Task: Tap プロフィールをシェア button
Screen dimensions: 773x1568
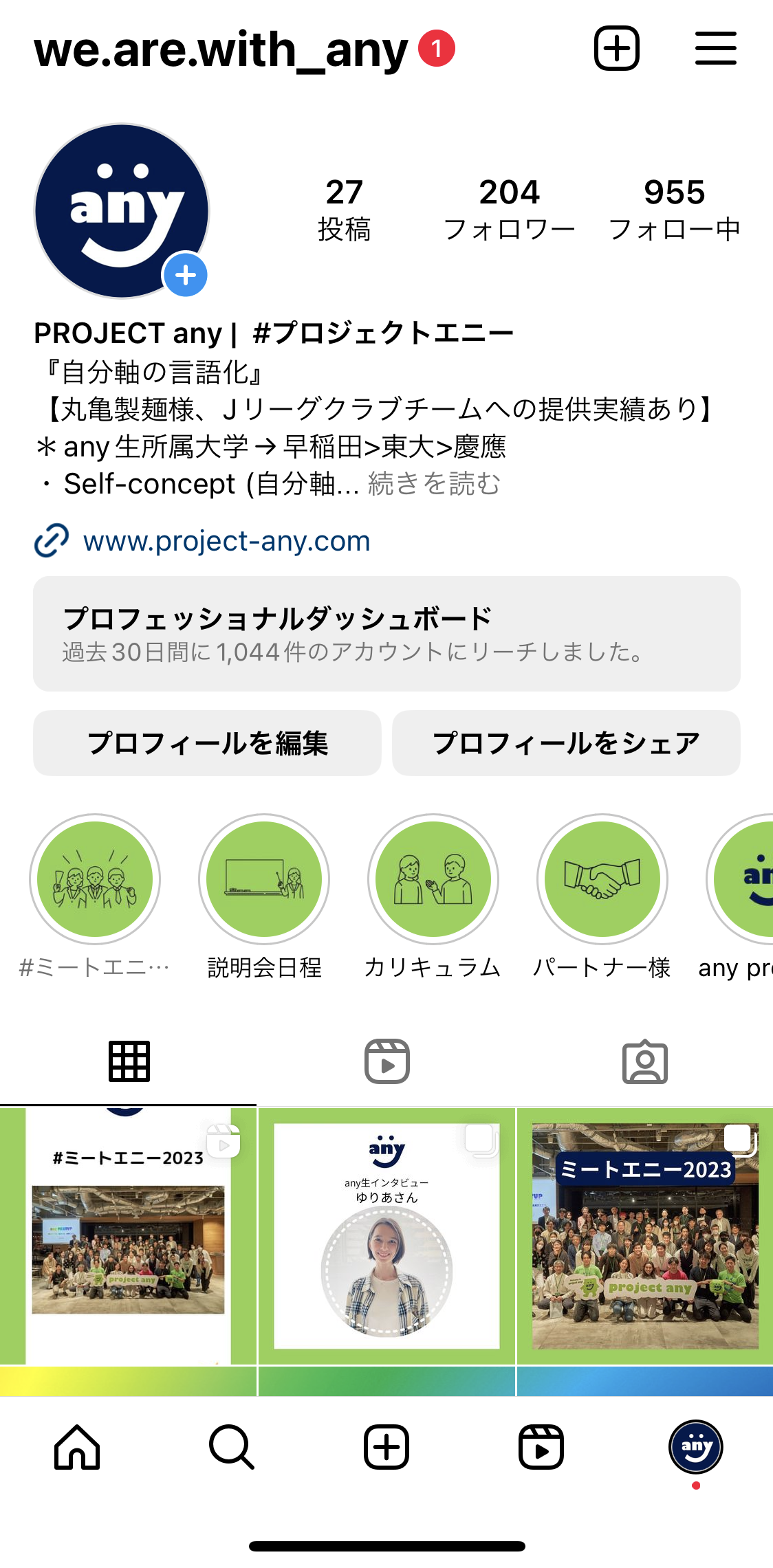Action: [x=566, y=743]
